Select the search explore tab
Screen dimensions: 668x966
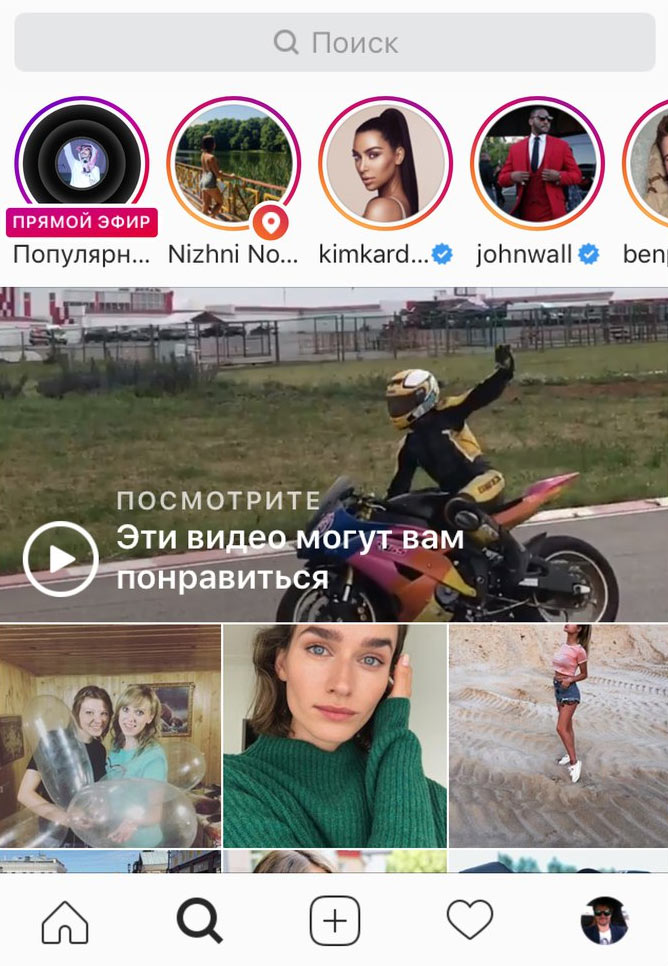[199, 920]
